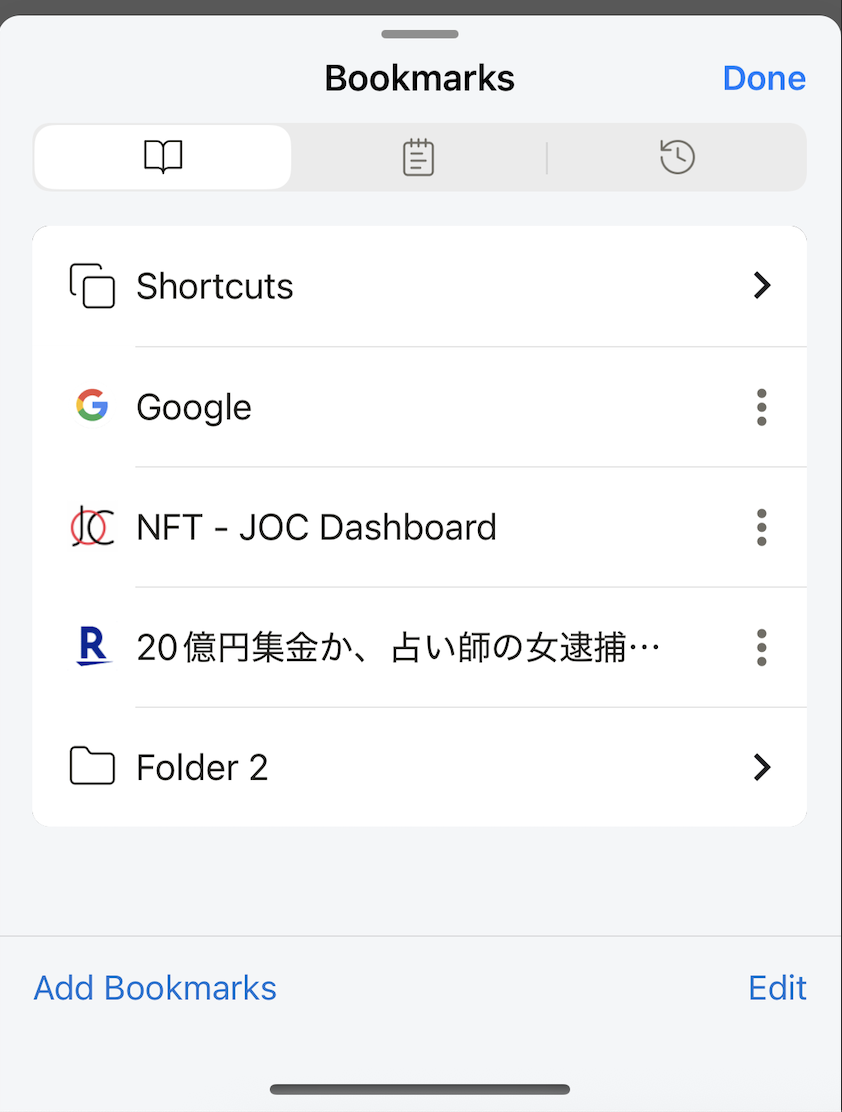Tap Edit to manage bookmarks
Screen dimensions: 842x1112
(x=777, y=988)
